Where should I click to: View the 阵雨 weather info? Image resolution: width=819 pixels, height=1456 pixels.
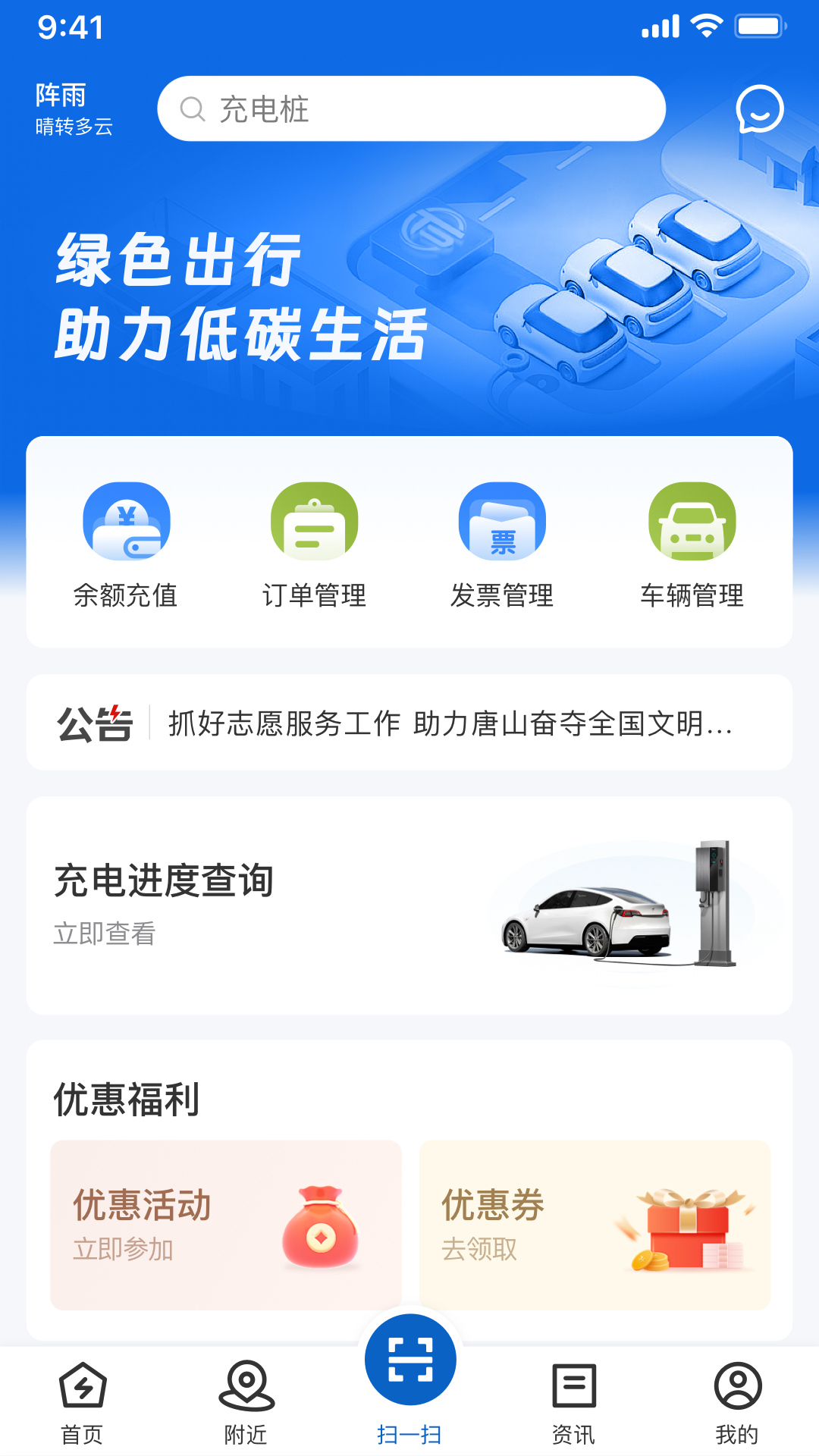click(74, 109)
